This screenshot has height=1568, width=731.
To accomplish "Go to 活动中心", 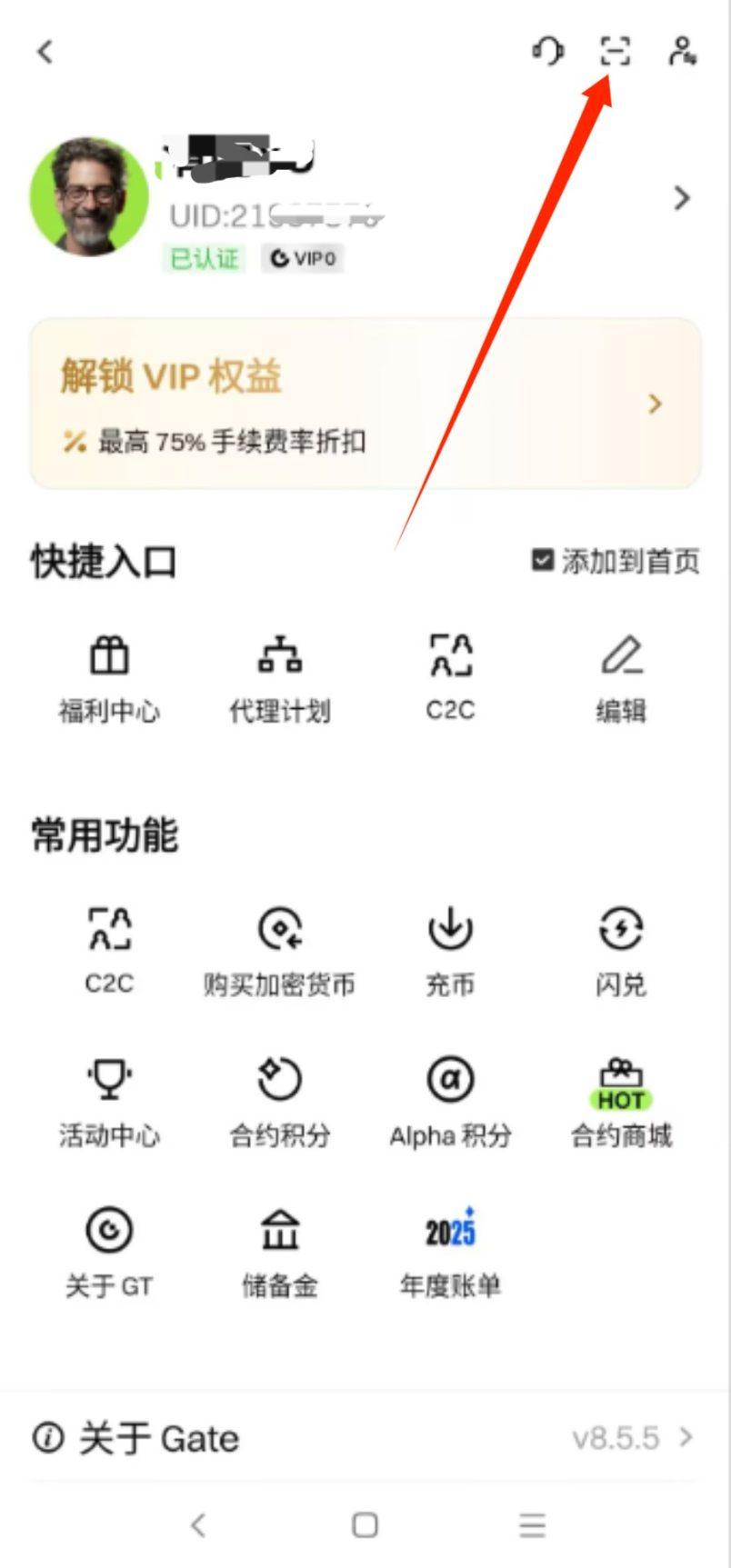I will pyautogui.click(x=109, y=1101).
